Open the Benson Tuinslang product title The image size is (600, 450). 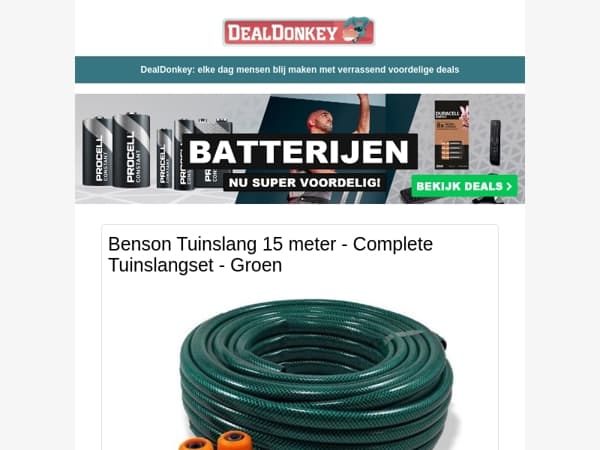[271, 254]
